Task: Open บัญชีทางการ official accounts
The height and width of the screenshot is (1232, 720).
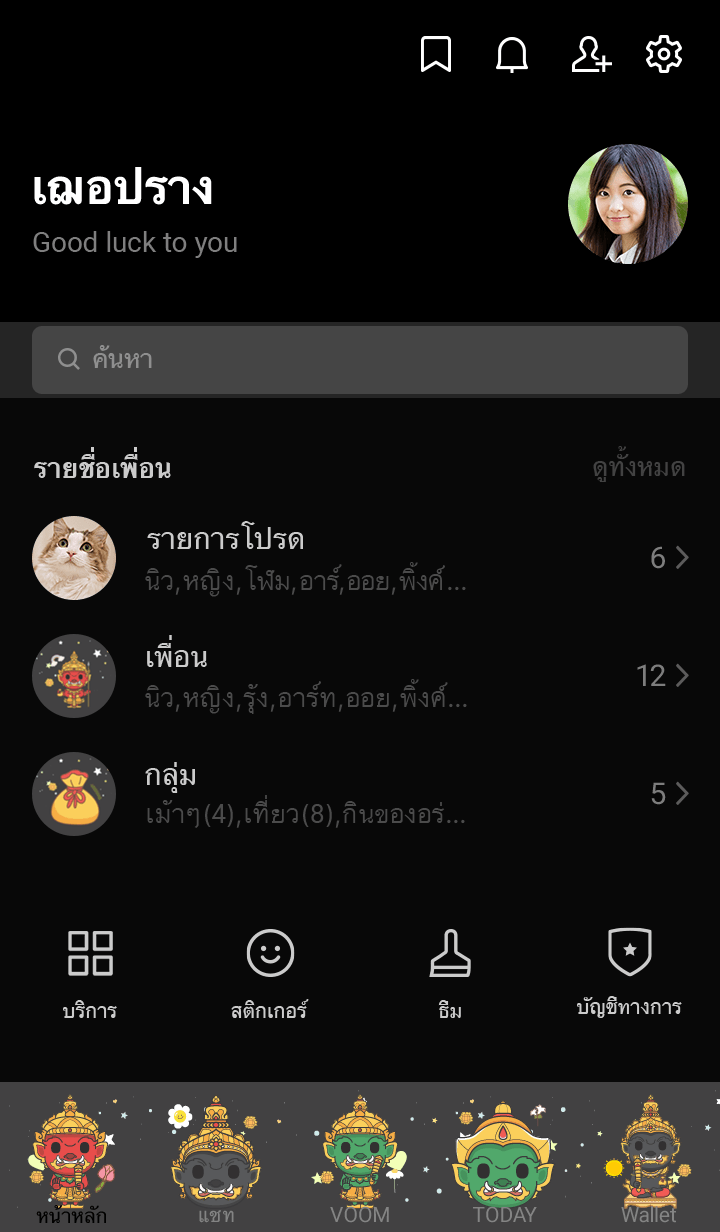Action: [629, 972]
